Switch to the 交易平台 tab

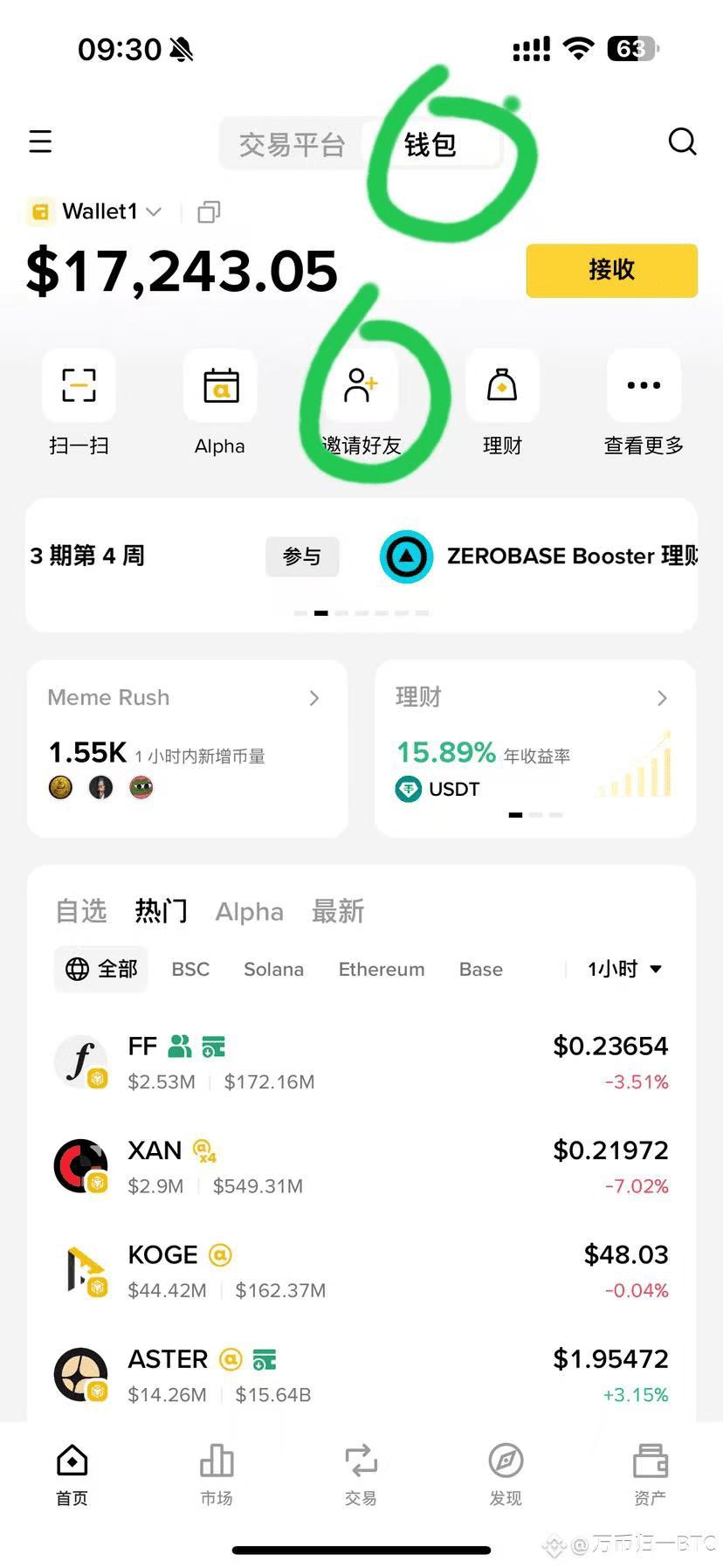click(292, 144)
